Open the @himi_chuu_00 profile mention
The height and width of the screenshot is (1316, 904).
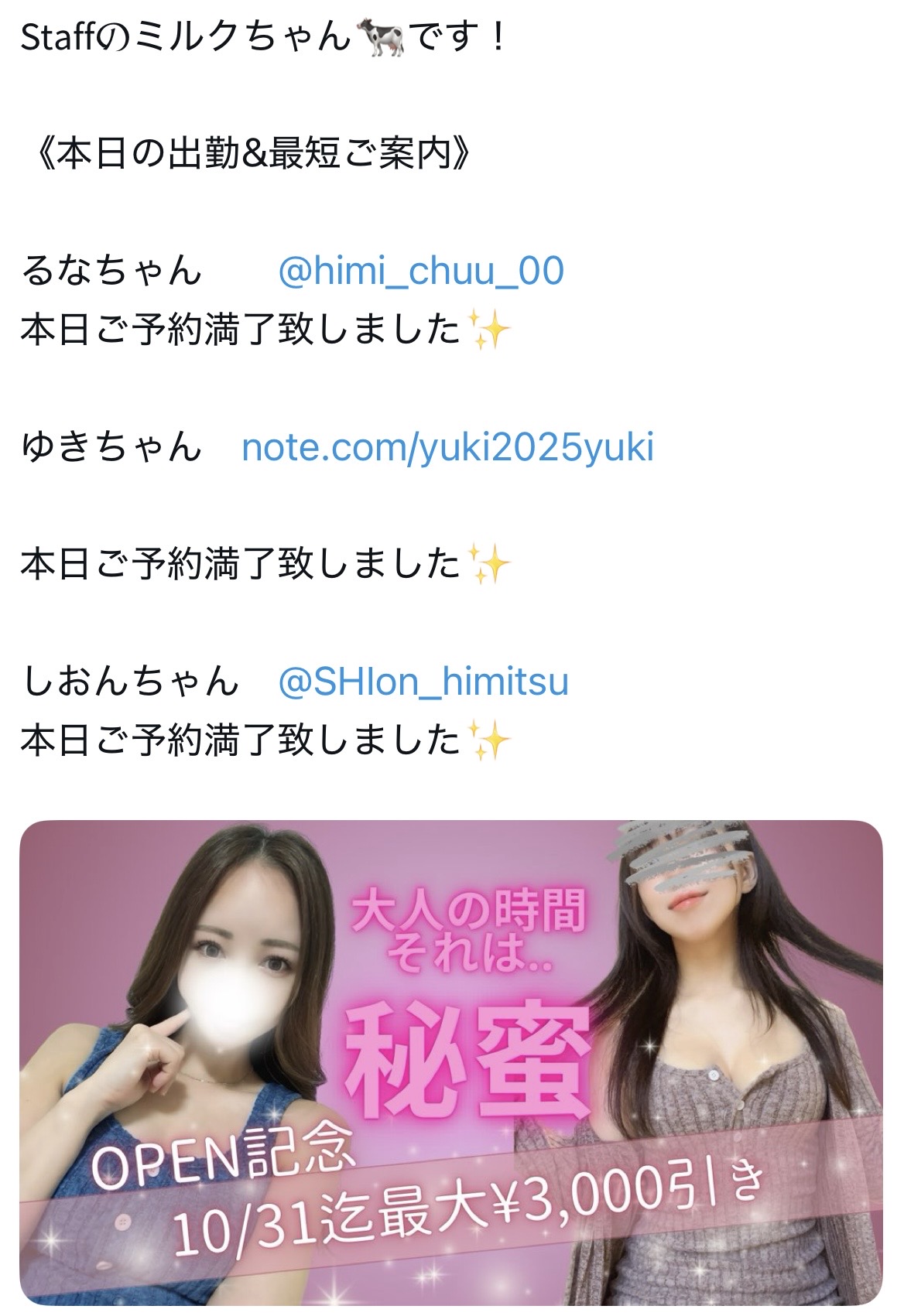click(x=420, y=272)
